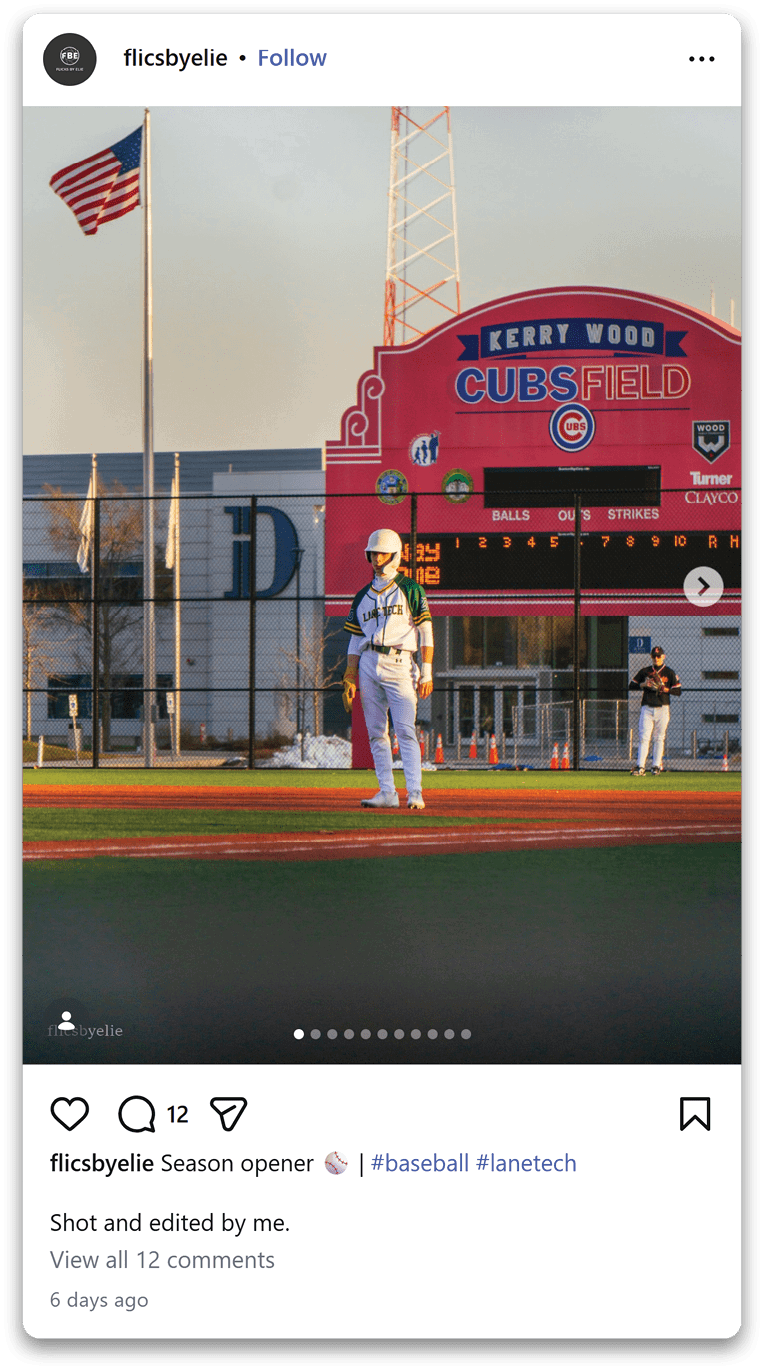Share this post via paper plane
The image size is (764, 1370).
click(x=228, y=1114)
